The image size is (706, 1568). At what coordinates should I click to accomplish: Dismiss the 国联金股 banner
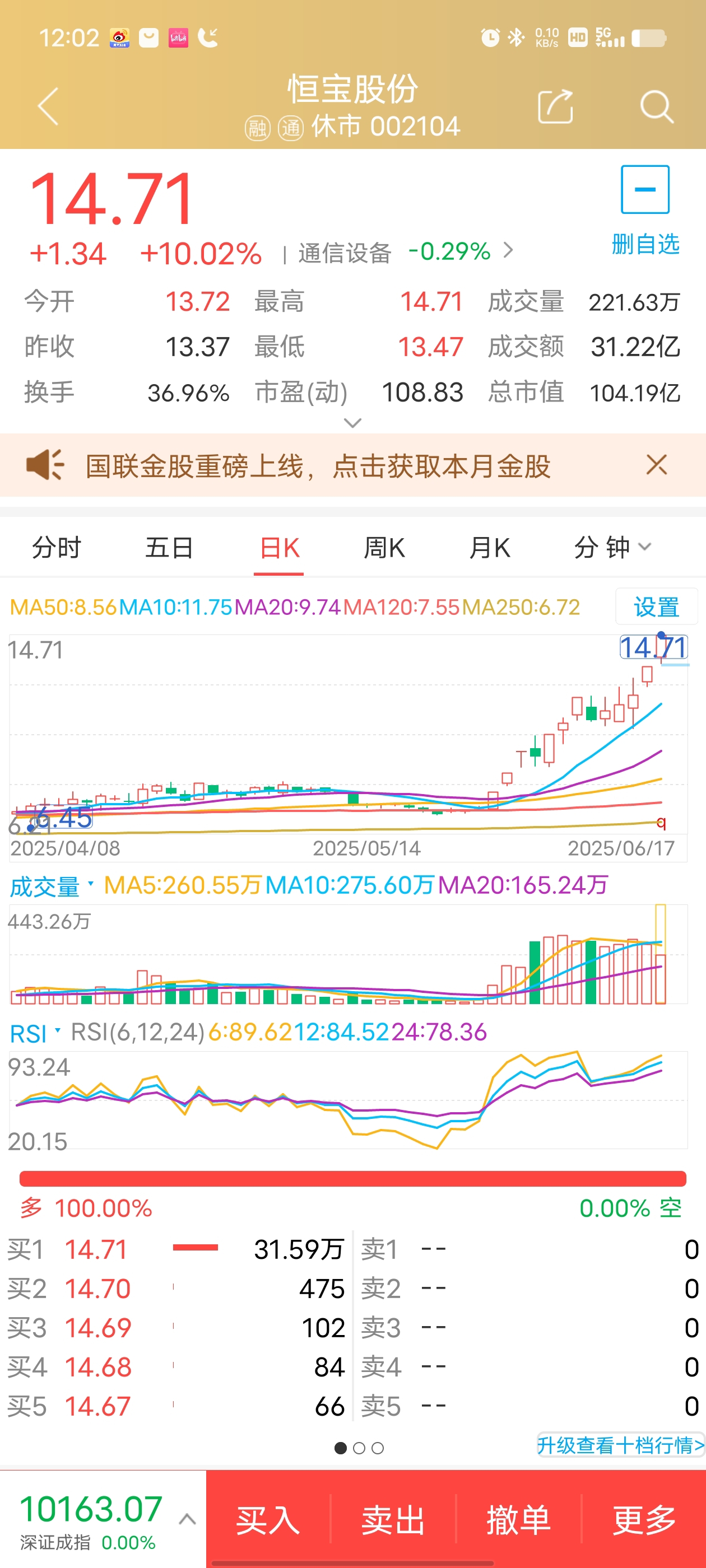point(657,465)
